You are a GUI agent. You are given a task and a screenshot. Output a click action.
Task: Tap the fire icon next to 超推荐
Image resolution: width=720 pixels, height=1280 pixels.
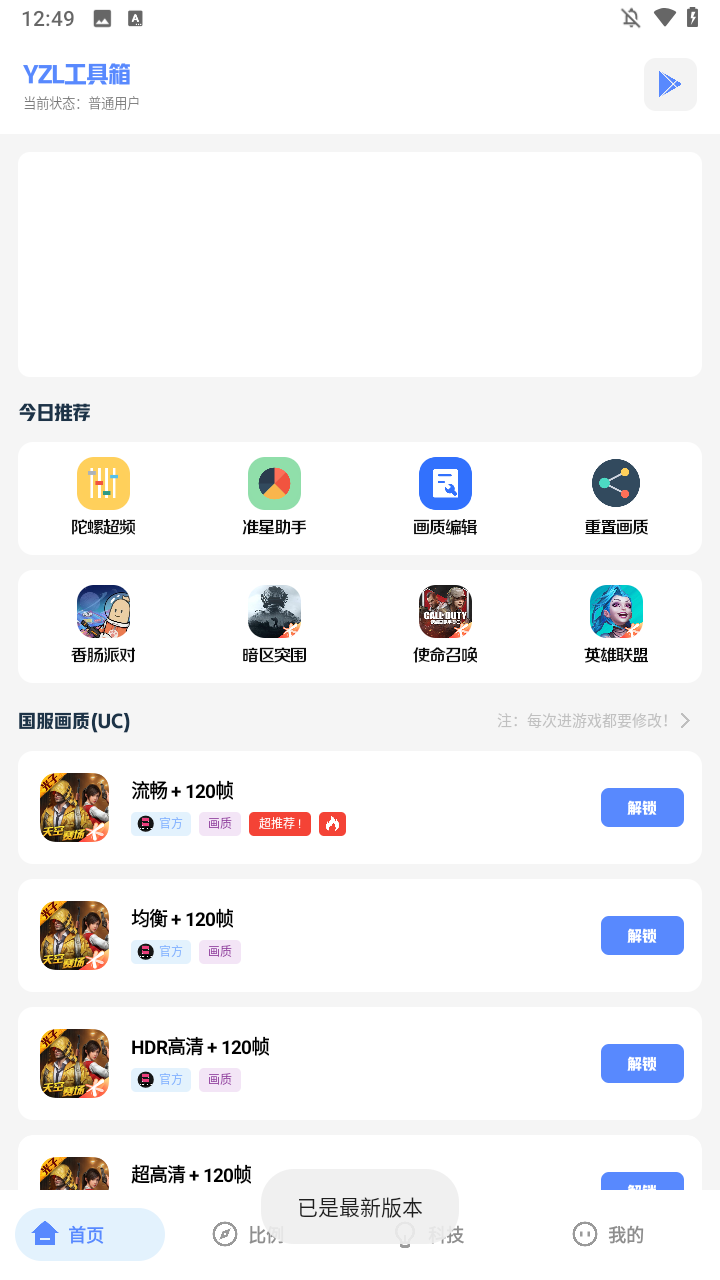(332, 823)
